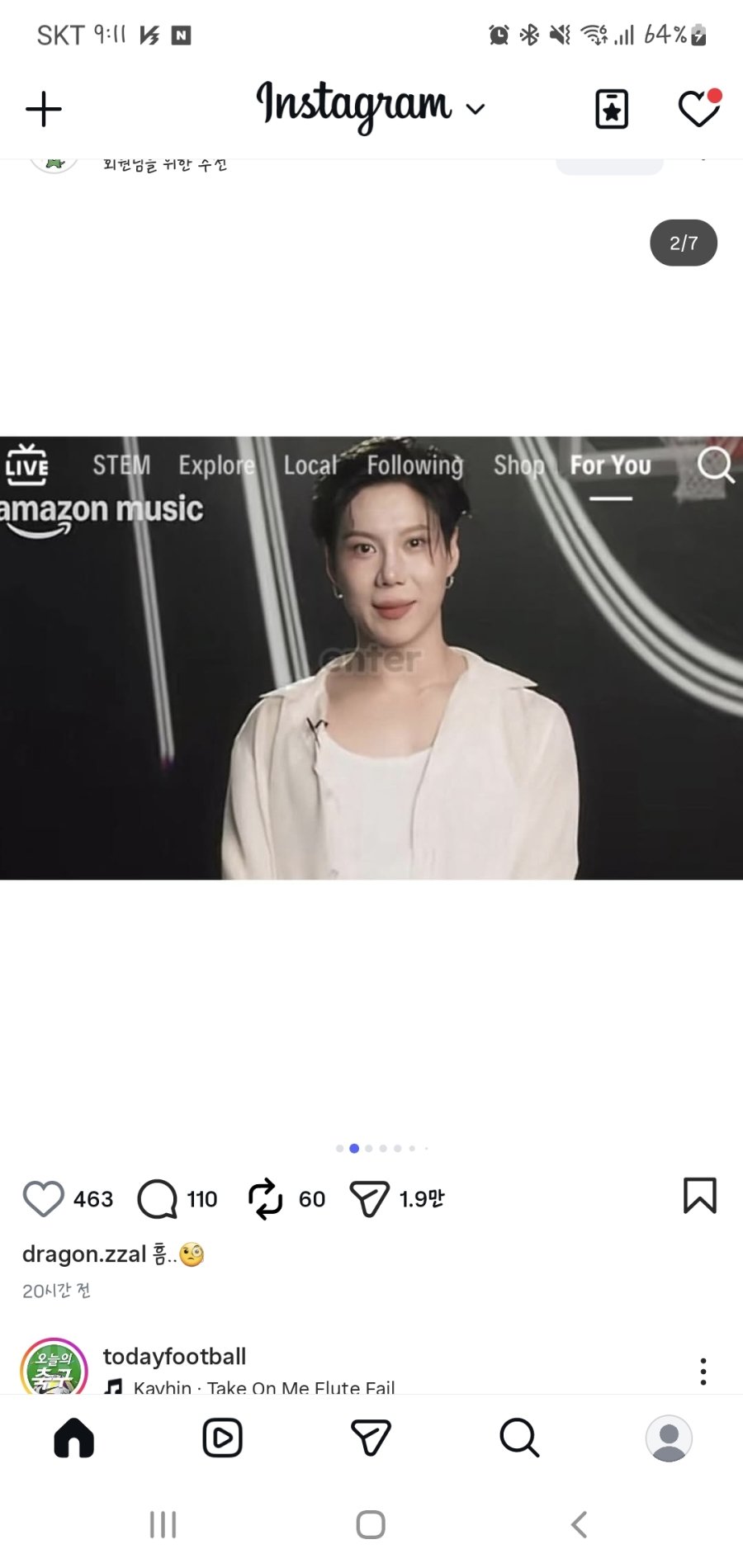The width and height of the screenshot is (743, 1568).
Task: Repost the dragon.zzal post
Action: (266, 1198)
